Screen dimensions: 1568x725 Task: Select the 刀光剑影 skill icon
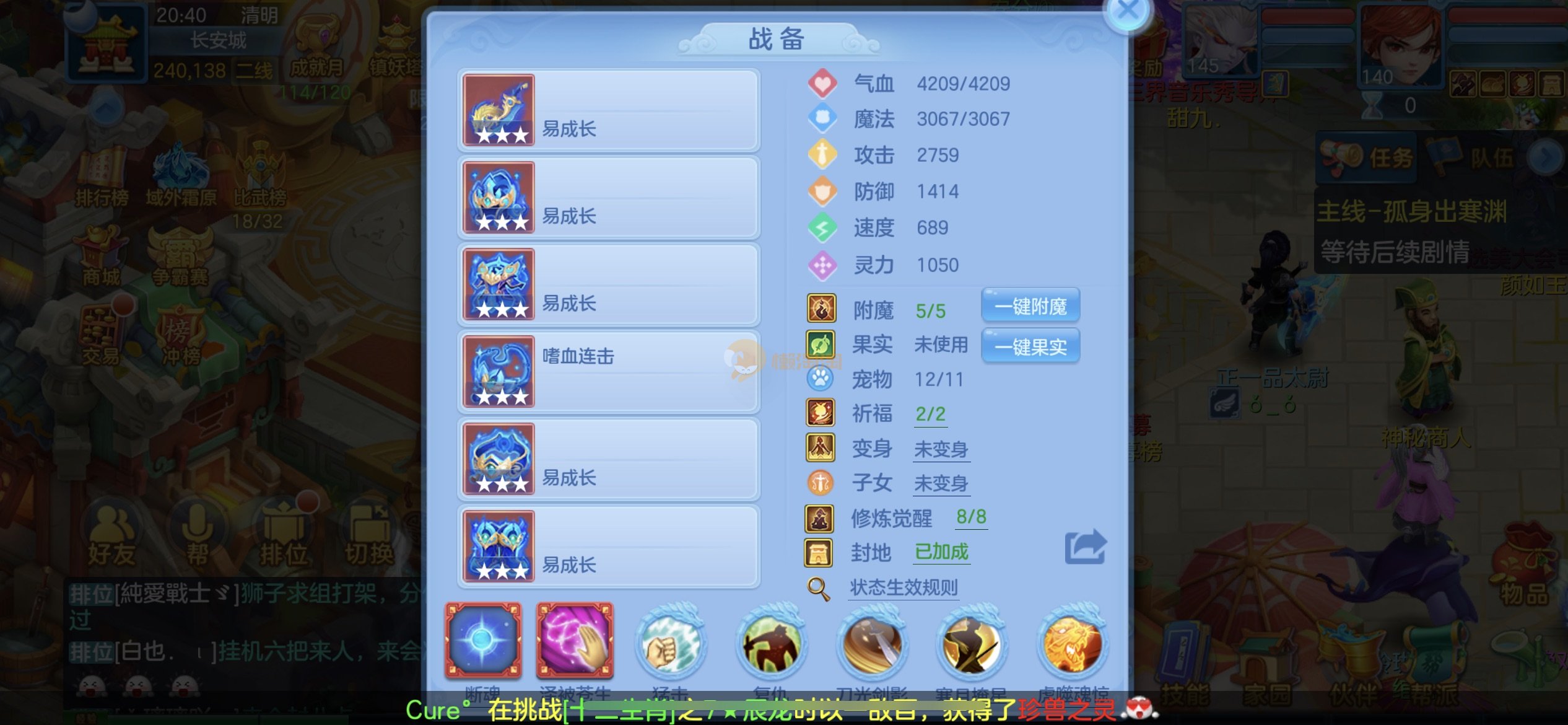tap(872, 644)
